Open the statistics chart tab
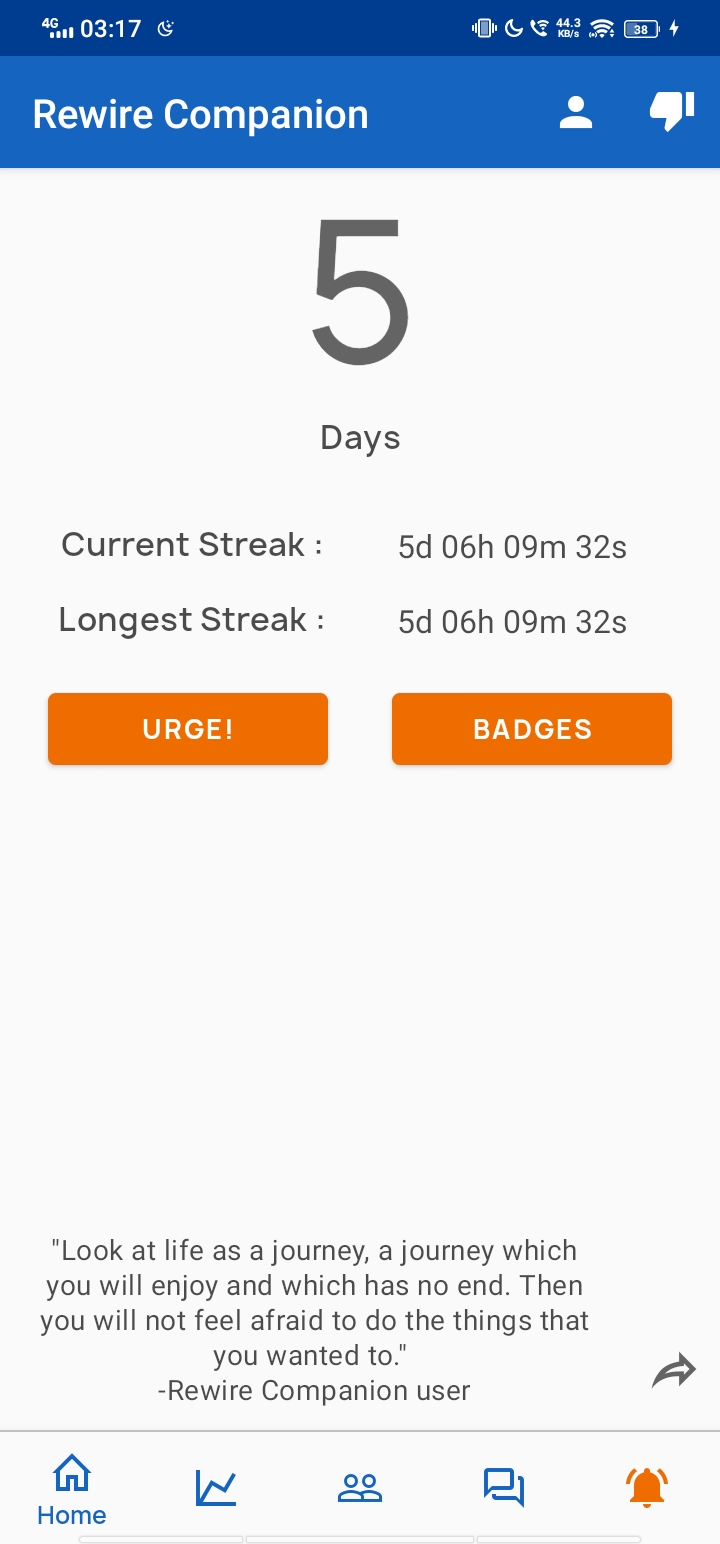The height and width of the screenshot is (1544, 720). coord(216,1488)
